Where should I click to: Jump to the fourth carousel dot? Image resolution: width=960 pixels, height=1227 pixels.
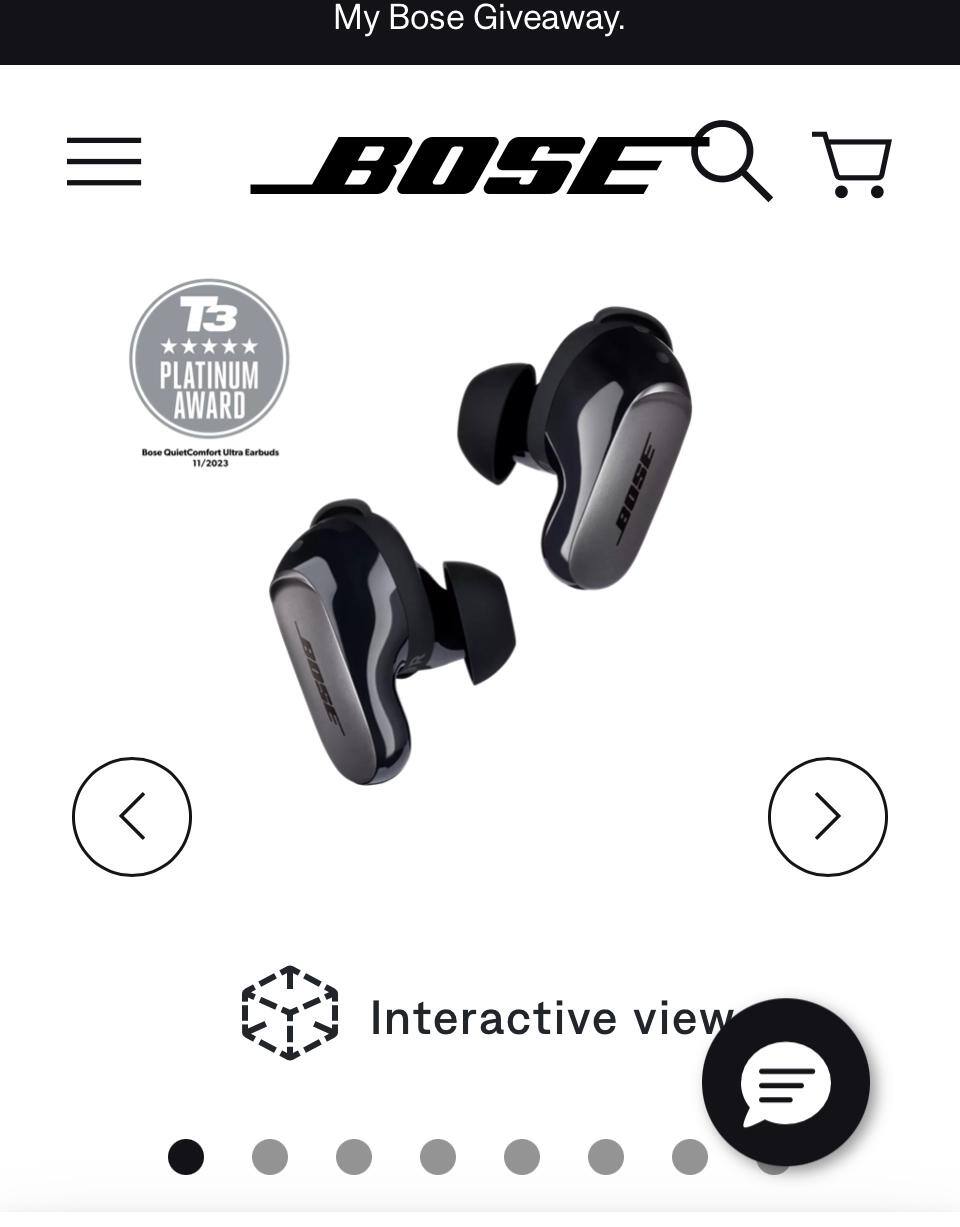coord(438,1157)
